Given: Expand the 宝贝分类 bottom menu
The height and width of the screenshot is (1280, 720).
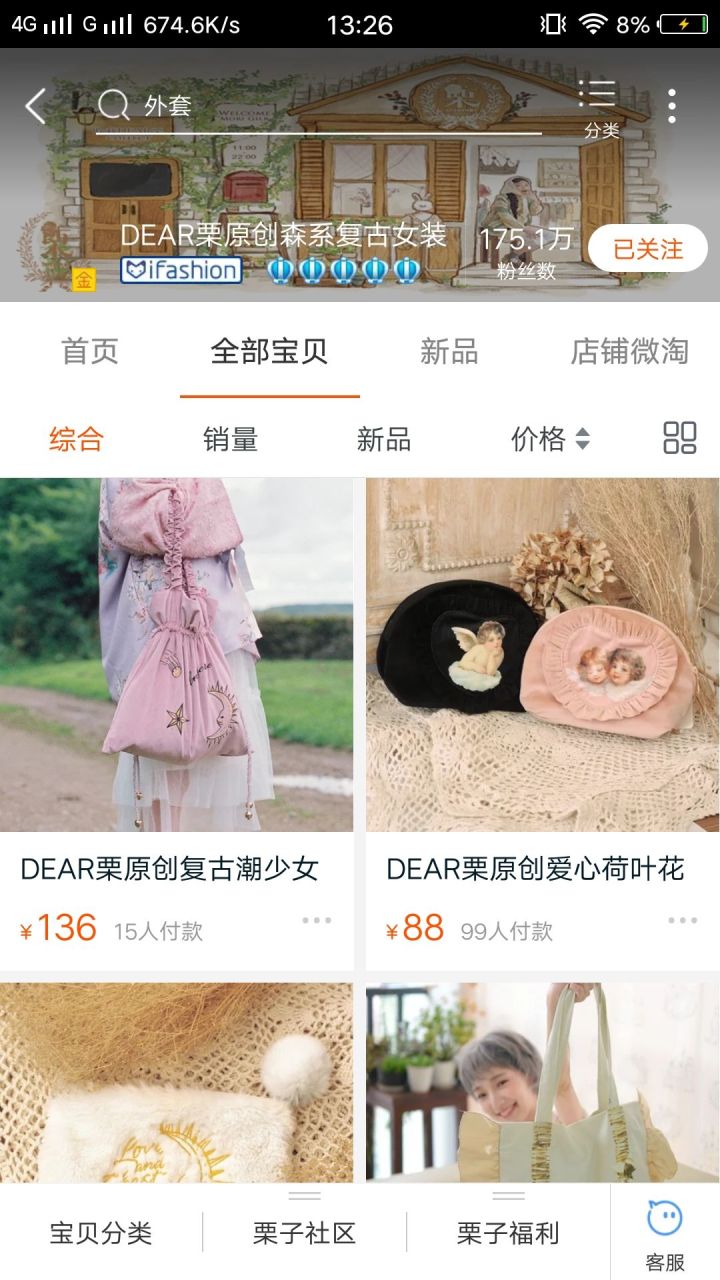Looking at the screenshot, I should coord(101,1233).
